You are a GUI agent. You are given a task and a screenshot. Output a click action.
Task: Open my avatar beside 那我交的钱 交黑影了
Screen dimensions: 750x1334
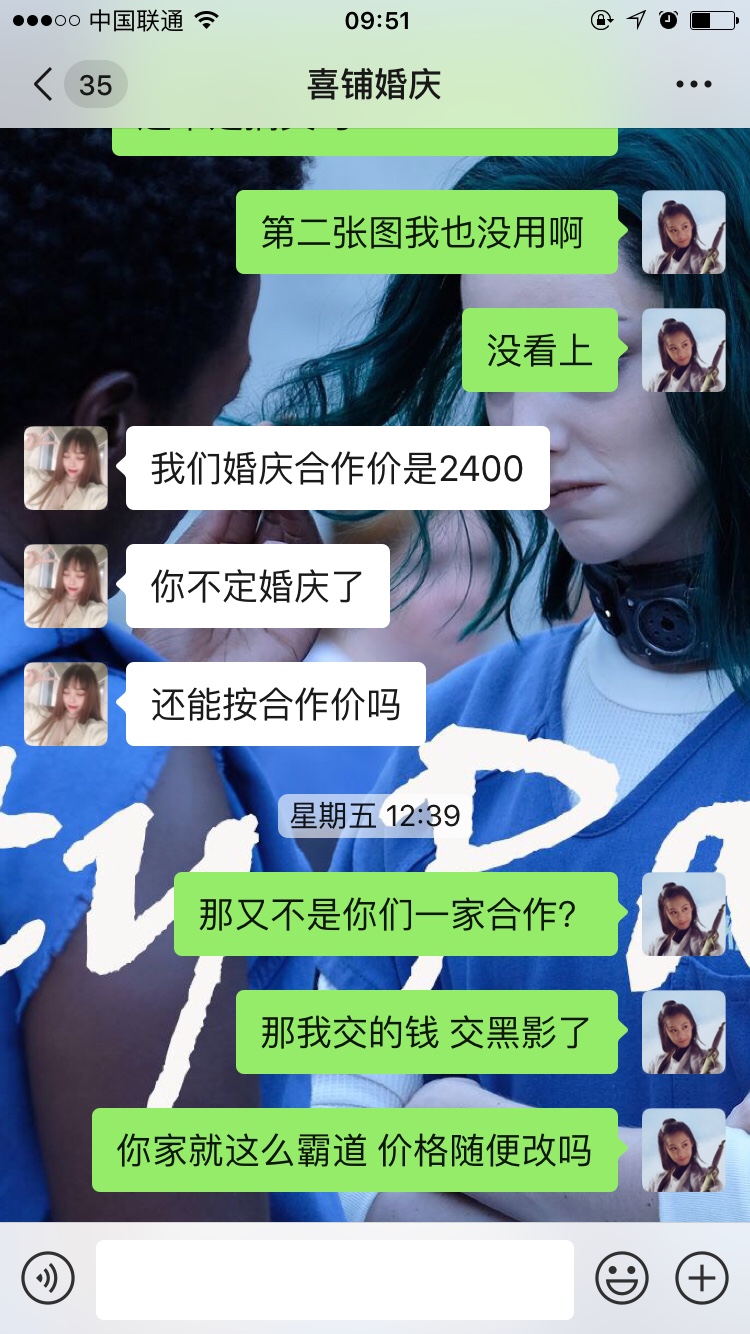[x=684, y=1032]
